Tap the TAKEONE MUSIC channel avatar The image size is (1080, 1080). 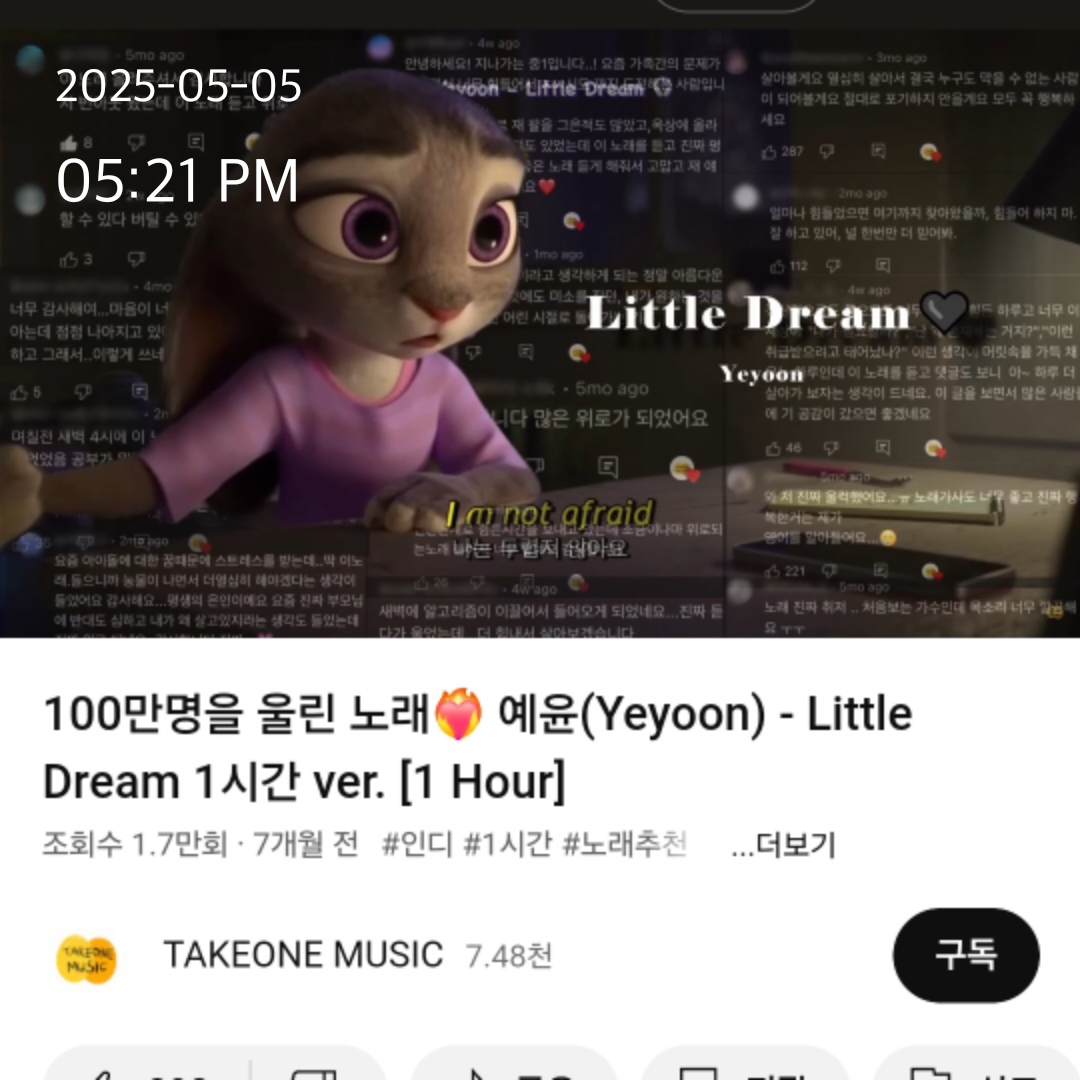(86, 957)
